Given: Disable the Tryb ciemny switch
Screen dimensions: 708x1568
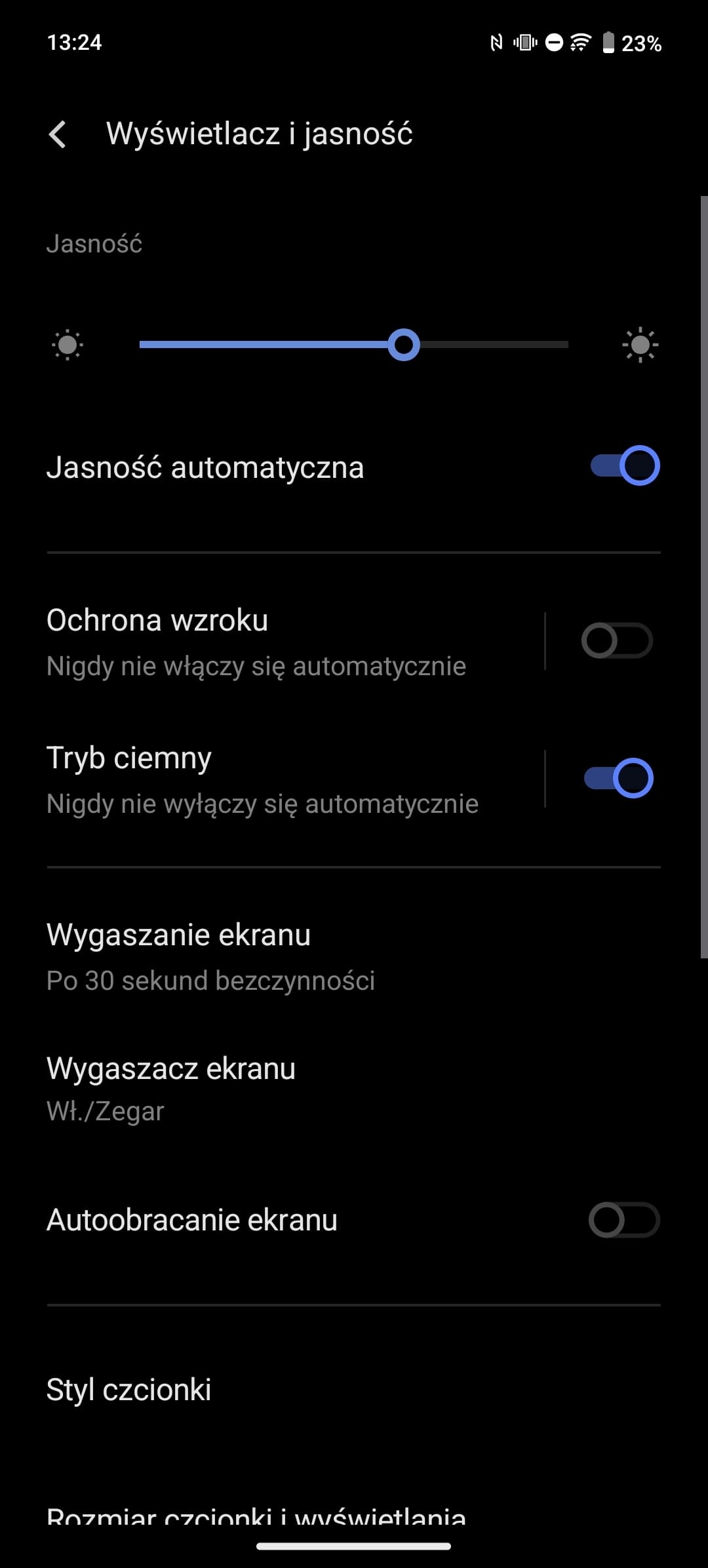Looking at the screenshot, I should pos(618,778).
